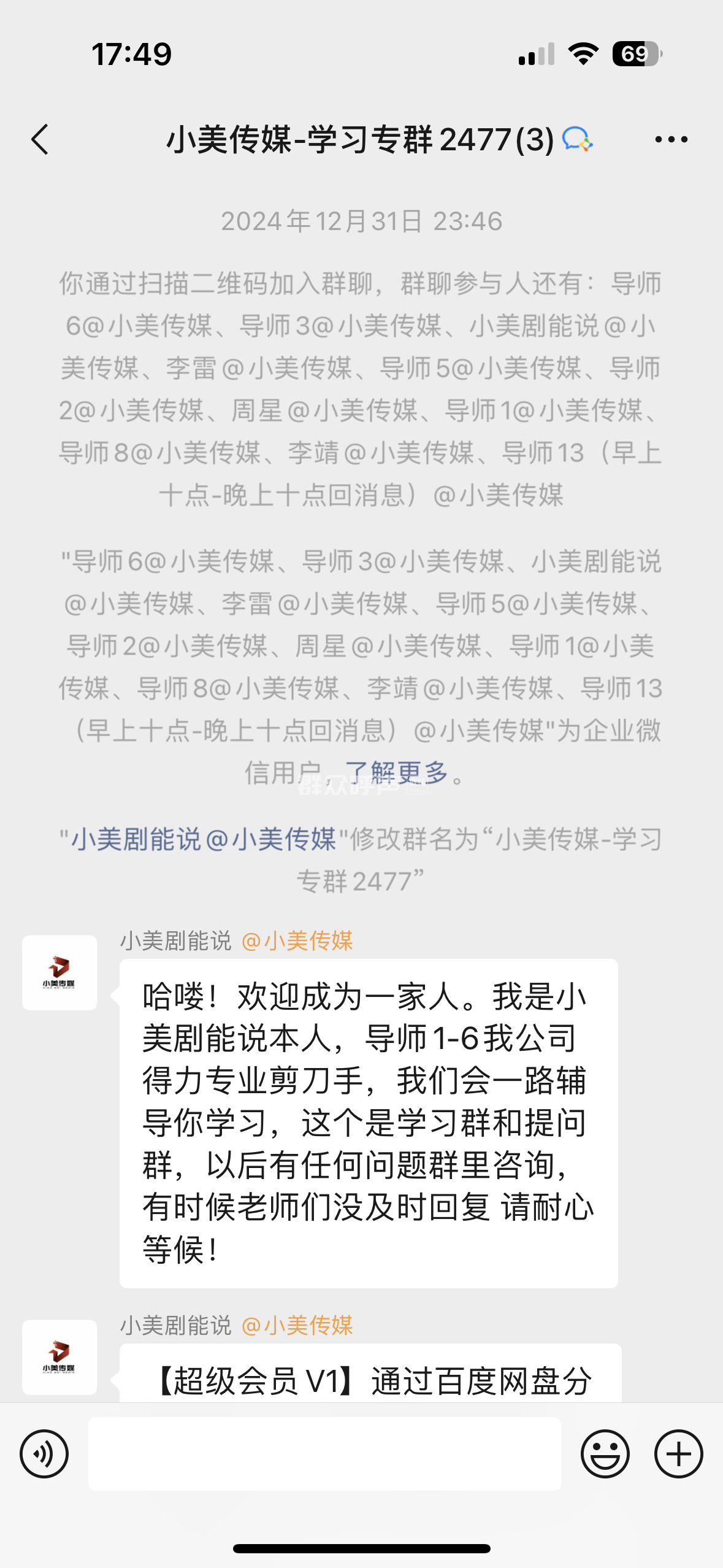
Task: Open the emoji picker
Action: click(605, 1454)
